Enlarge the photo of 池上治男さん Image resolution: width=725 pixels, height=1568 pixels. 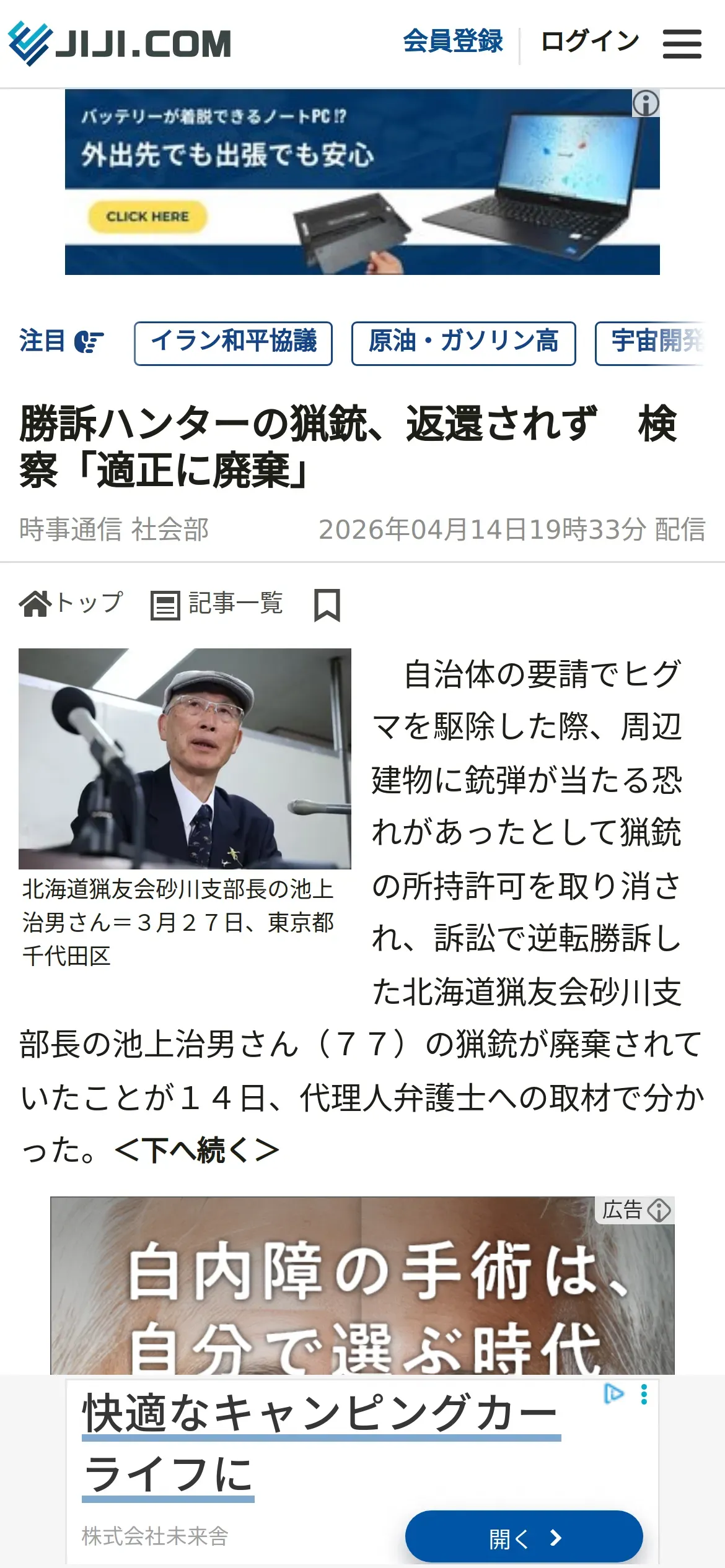[185, 759]
